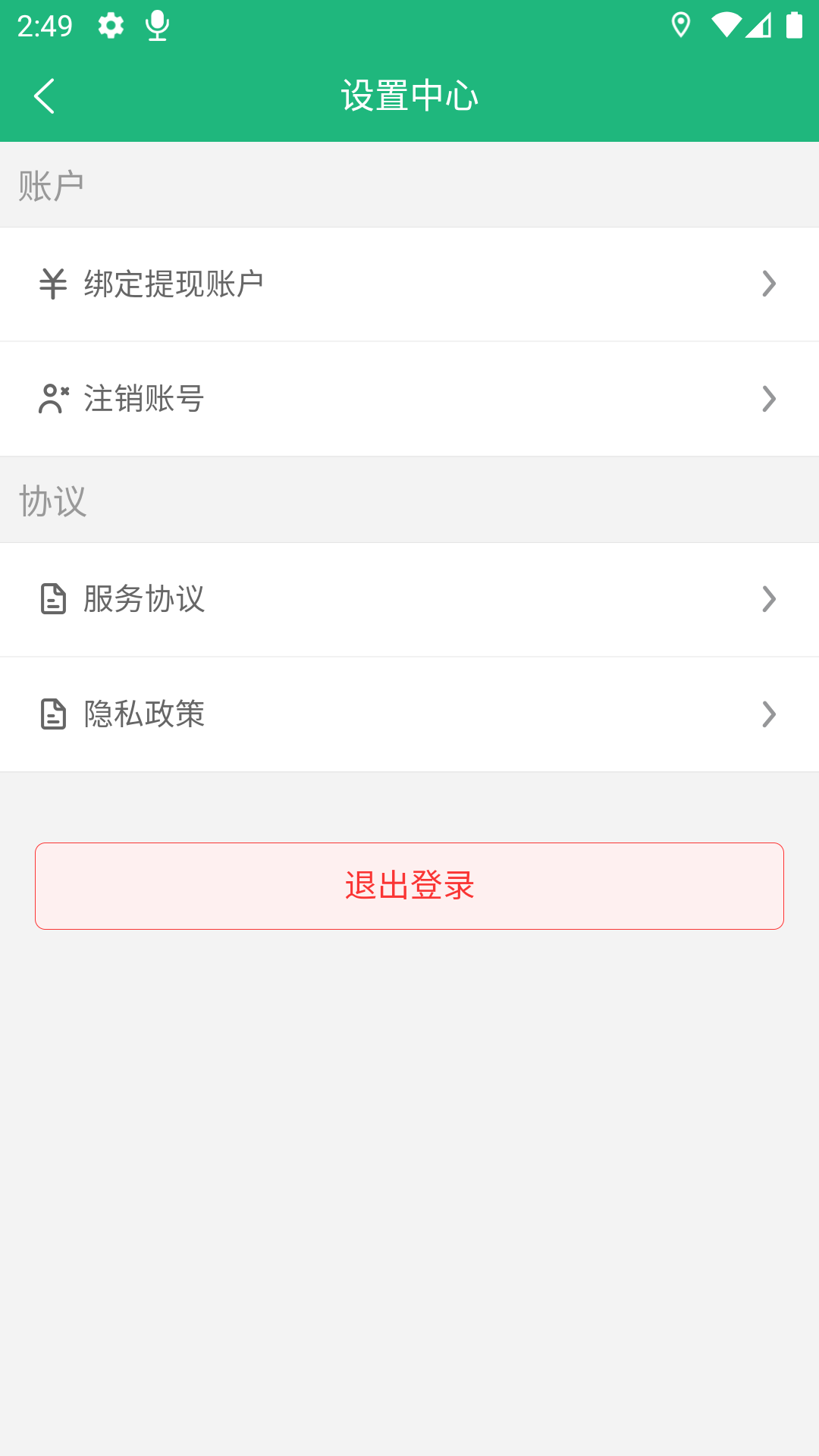Click the yuan symbol beside 绑定提现账户
The image size is (819, 1456).
pyautogui.click(x=52, y=284)
